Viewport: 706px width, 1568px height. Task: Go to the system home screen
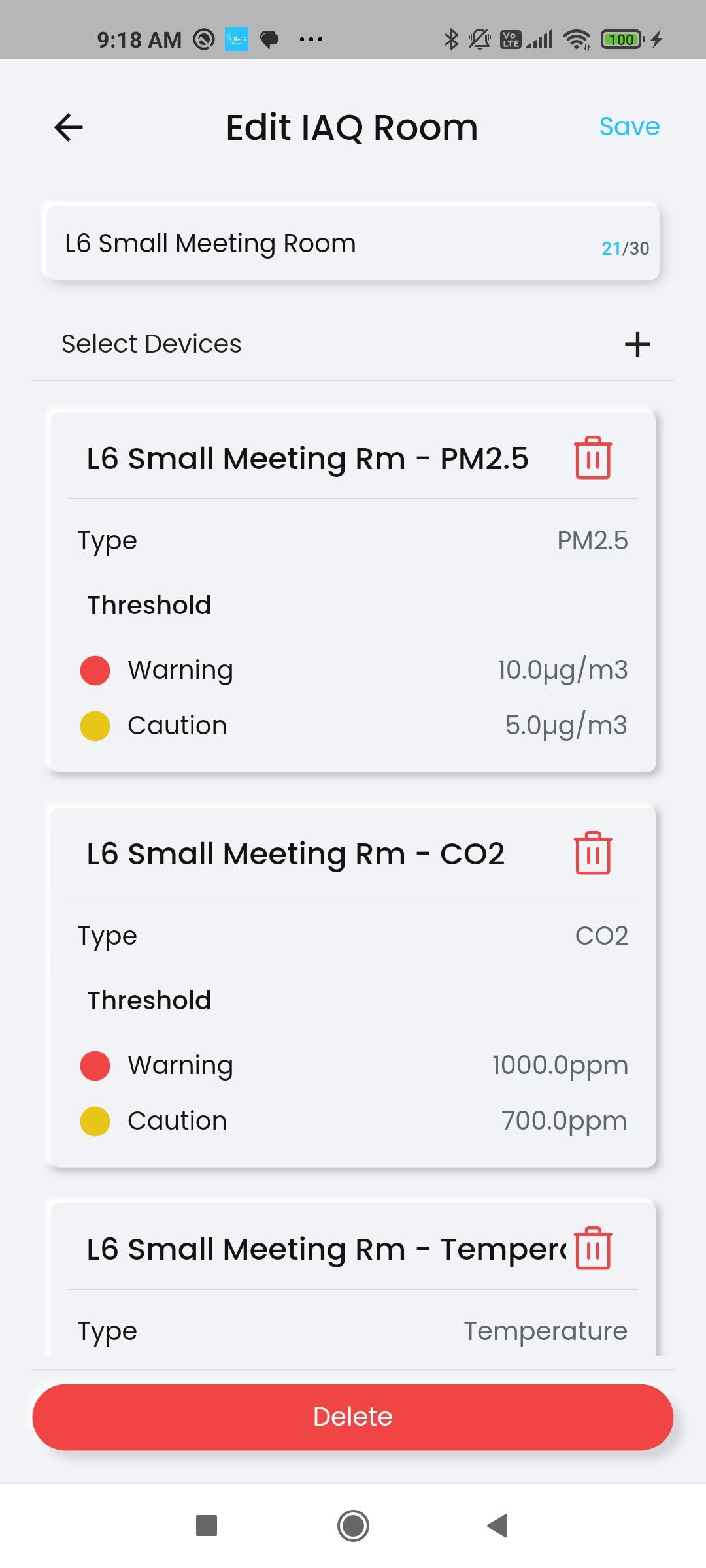353,1526
